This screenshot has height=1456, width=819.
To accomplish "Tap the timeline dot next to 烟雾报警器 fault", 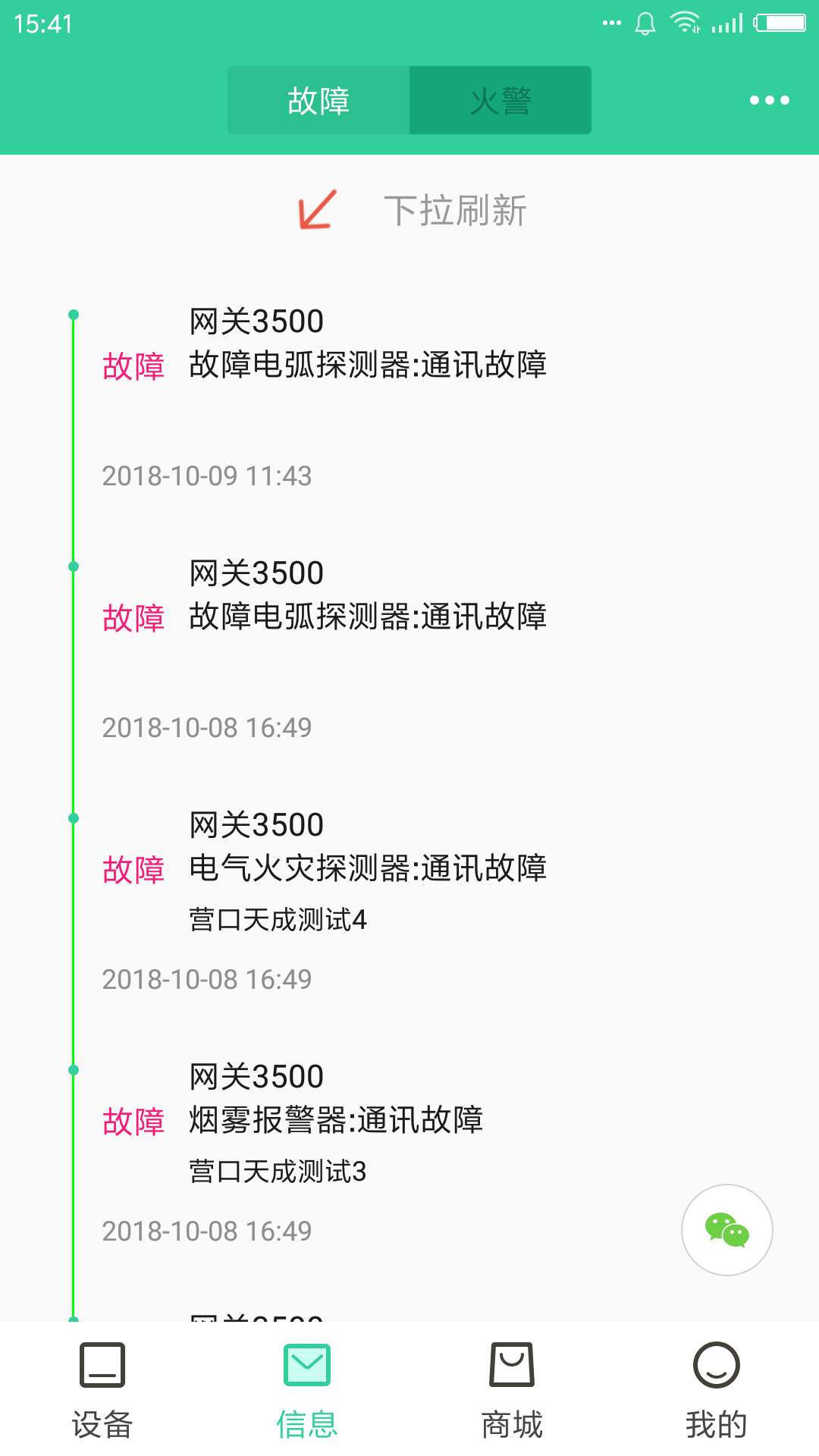I will pos(73,1071).
